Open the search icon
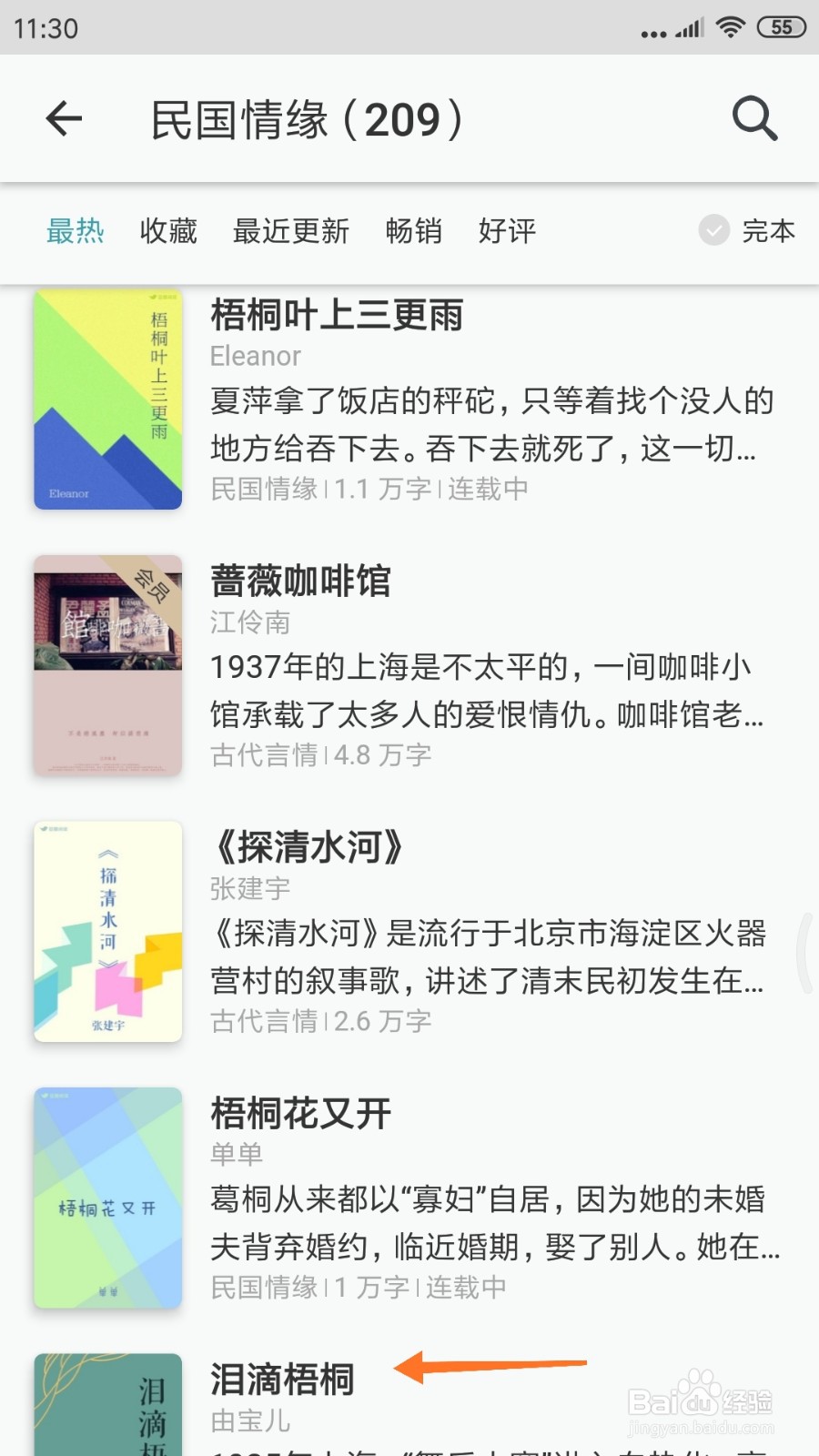Image resolution: width=819 pixels, height=1456 pixels. tap(755, 119)
